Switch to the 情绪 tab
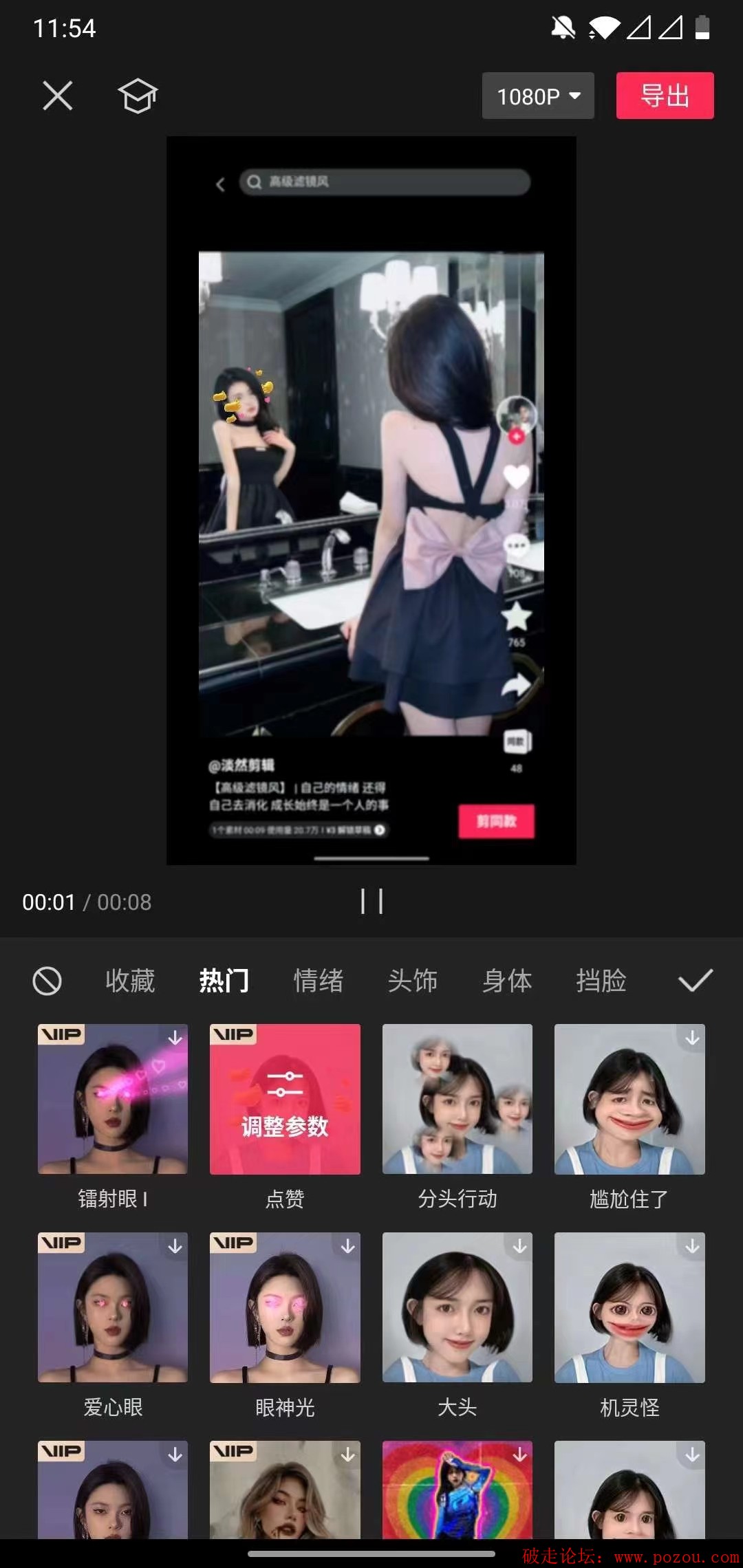The image size is (743, 1568). point(319,981)
